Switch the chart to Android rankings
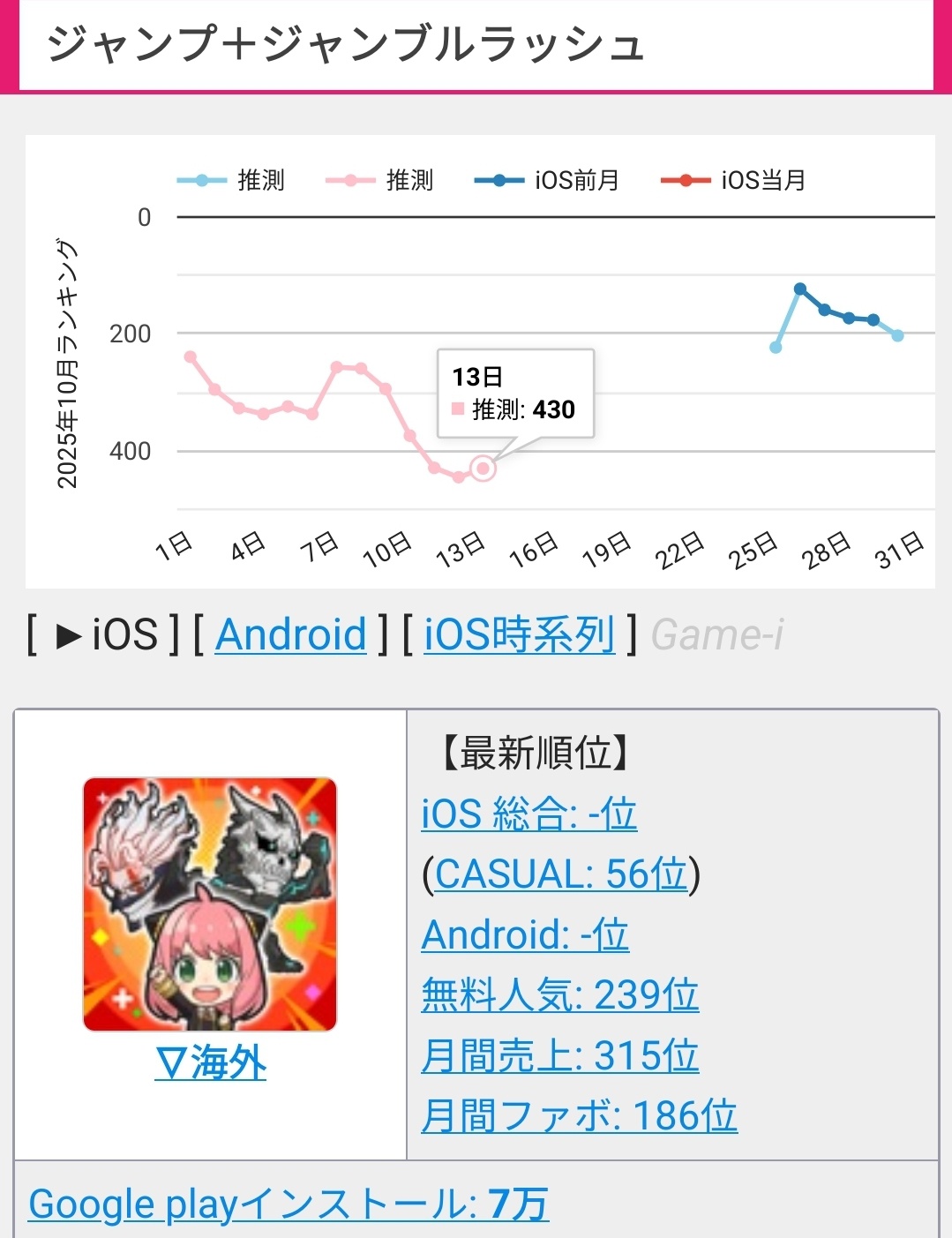Image resolution: width=952 pixels, height=1238 pixels. coord(290,634)
